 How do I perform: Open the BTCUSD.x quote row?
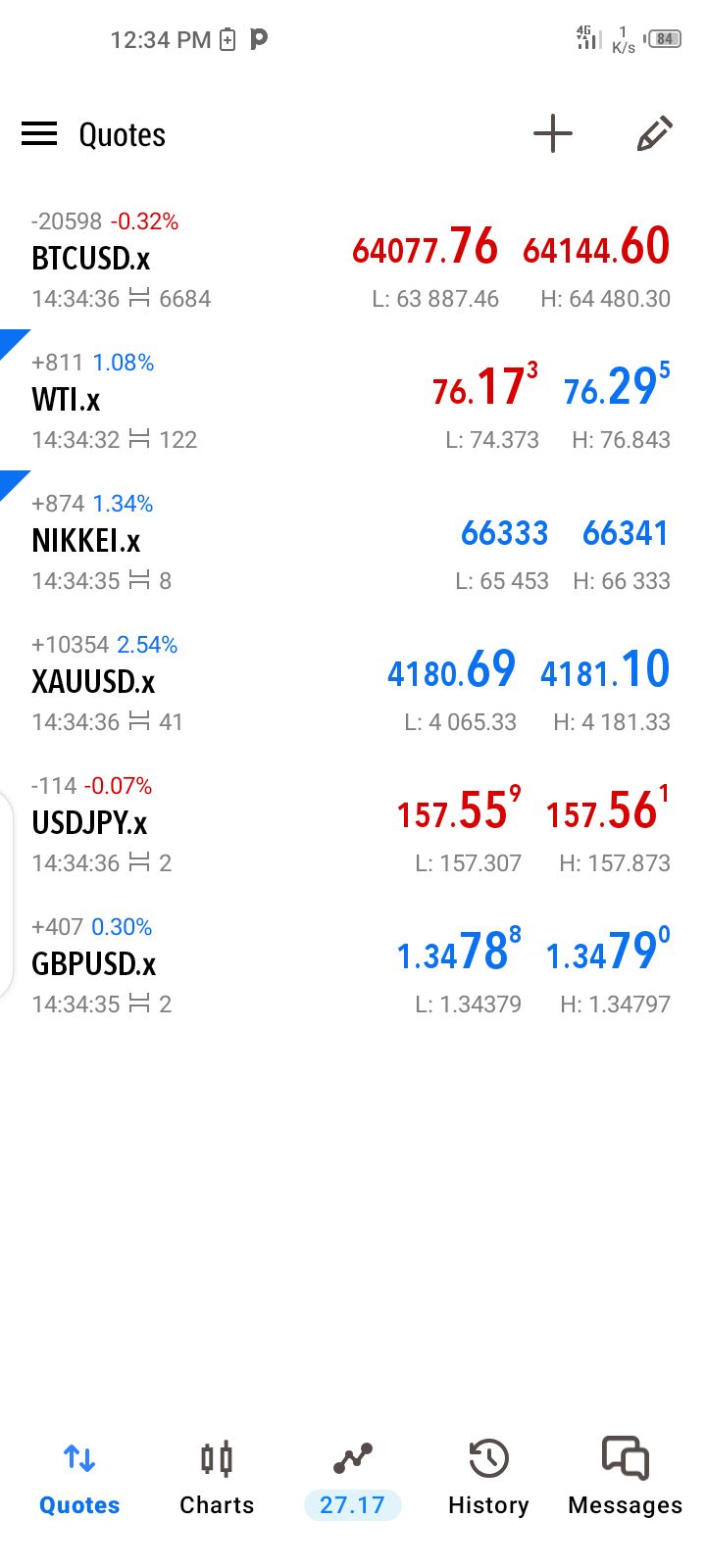click(353, 260)
